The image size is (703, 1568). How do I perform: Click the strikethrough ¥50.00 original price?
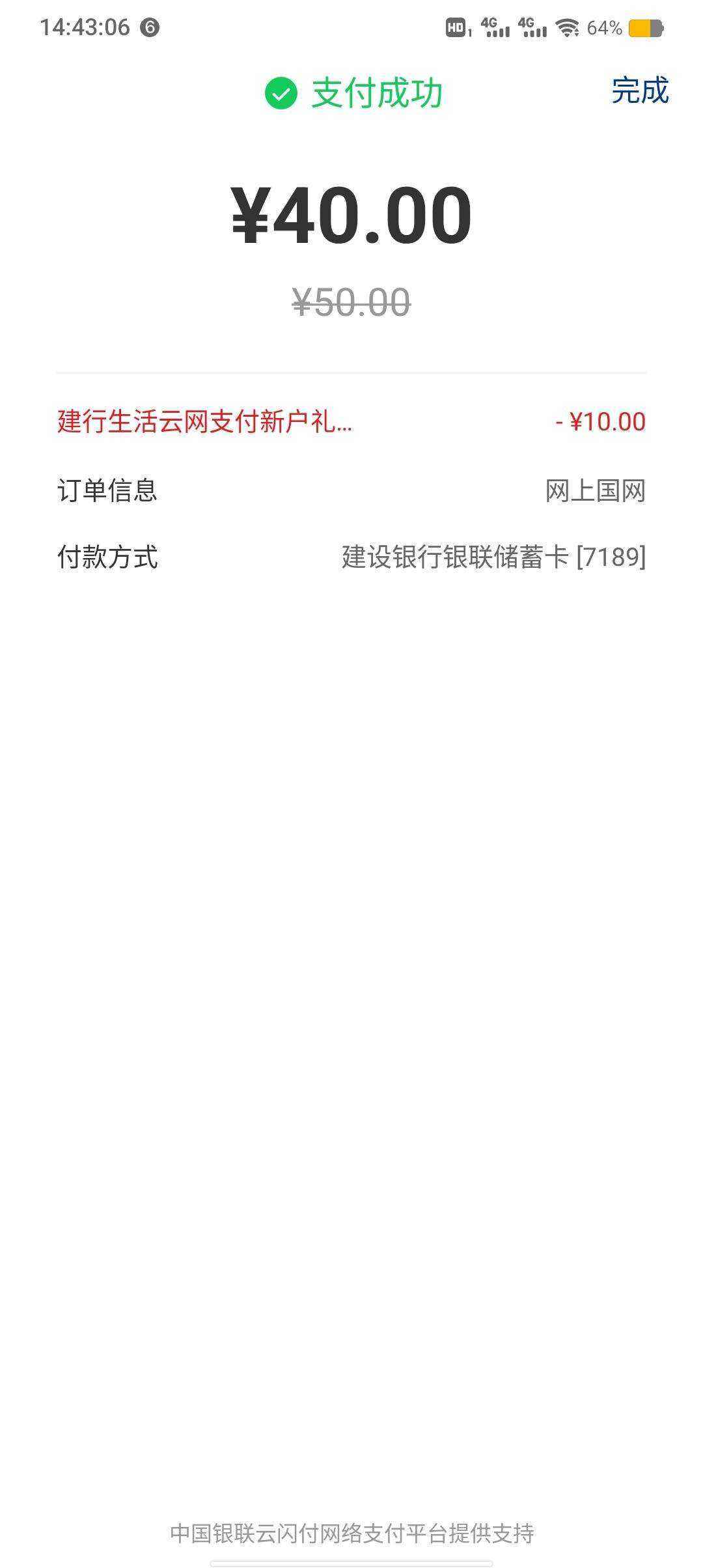(351, 301)
